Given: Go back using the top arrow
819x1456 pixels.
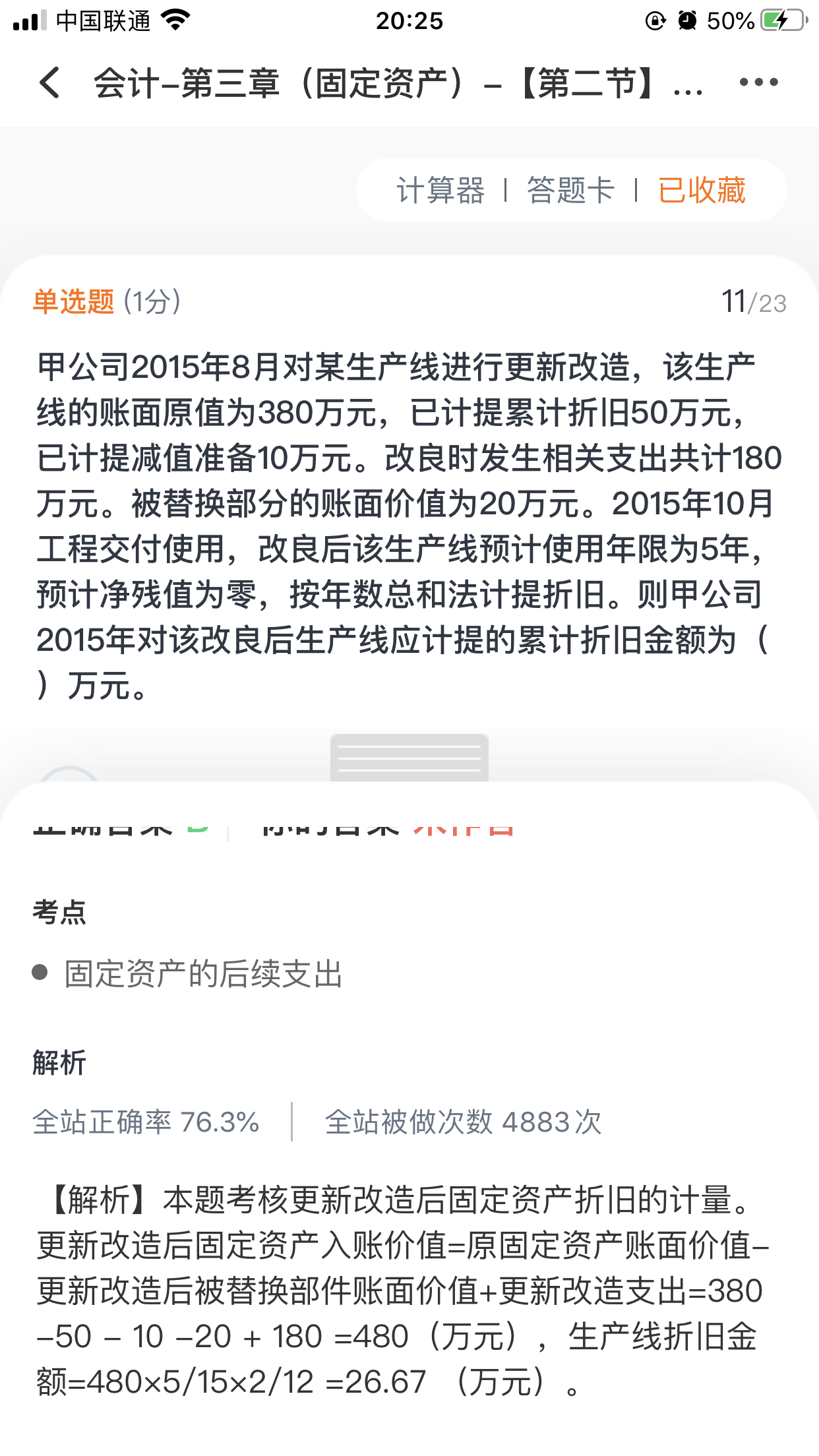Looking at the screenshot, I should (x=50, y=83).
